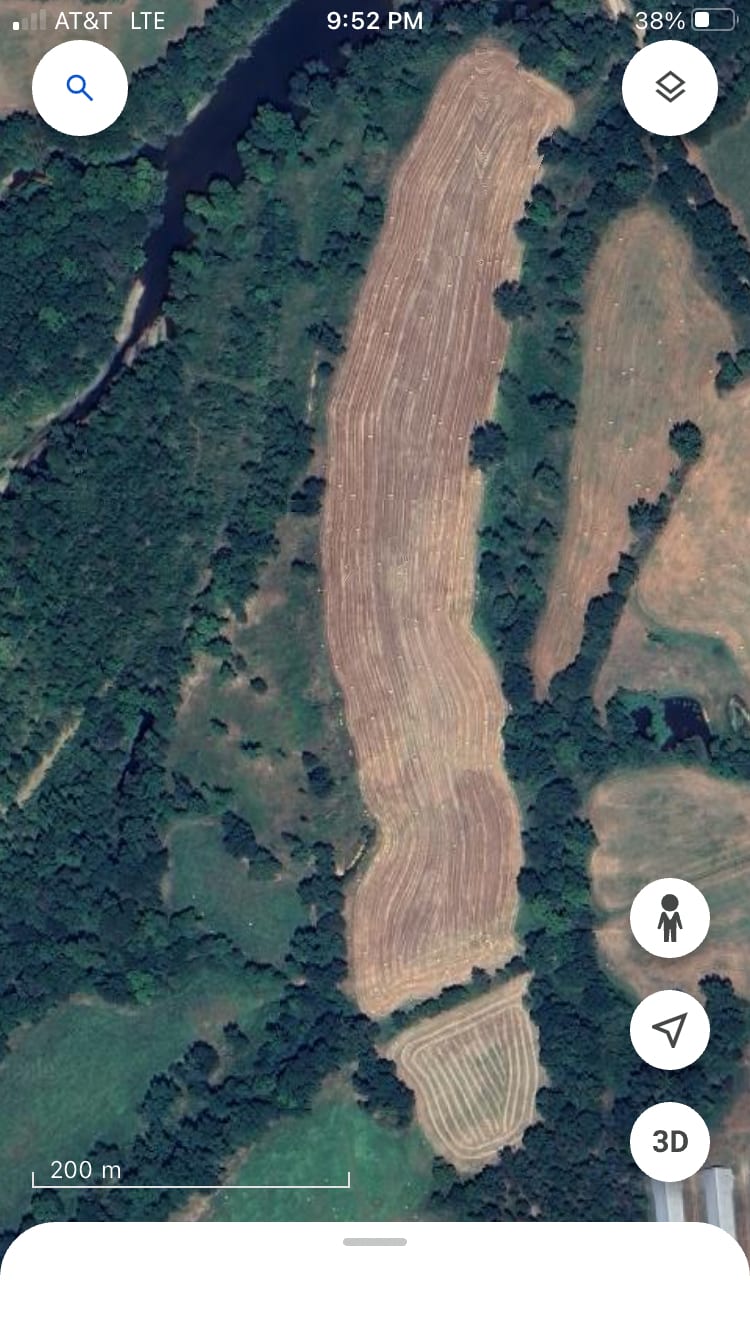Switch the map to 3D view
Image resolution: width=750 pixels, height=1334 pixels.
tap(670, 1142)
